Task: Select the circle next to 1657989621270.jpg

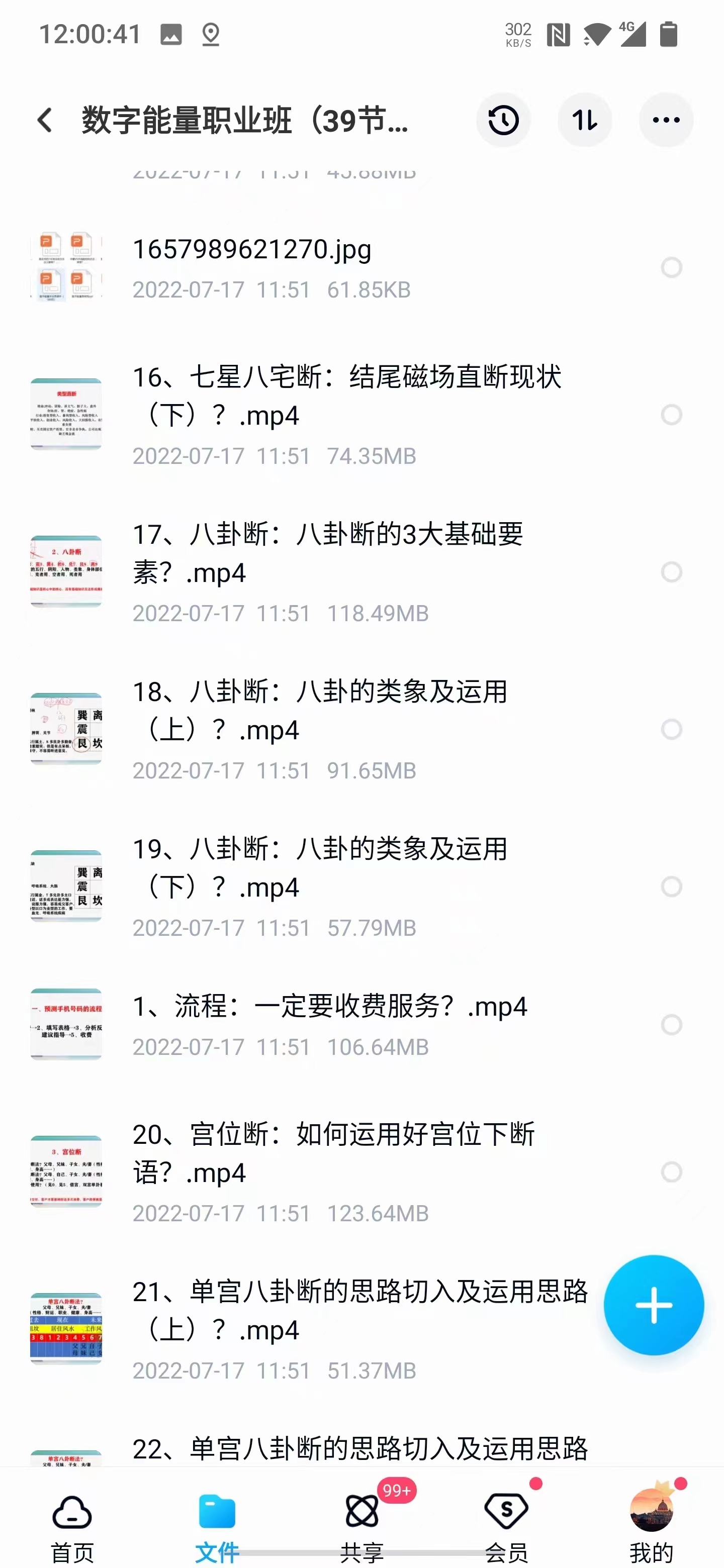Action: tap(672, 266)
